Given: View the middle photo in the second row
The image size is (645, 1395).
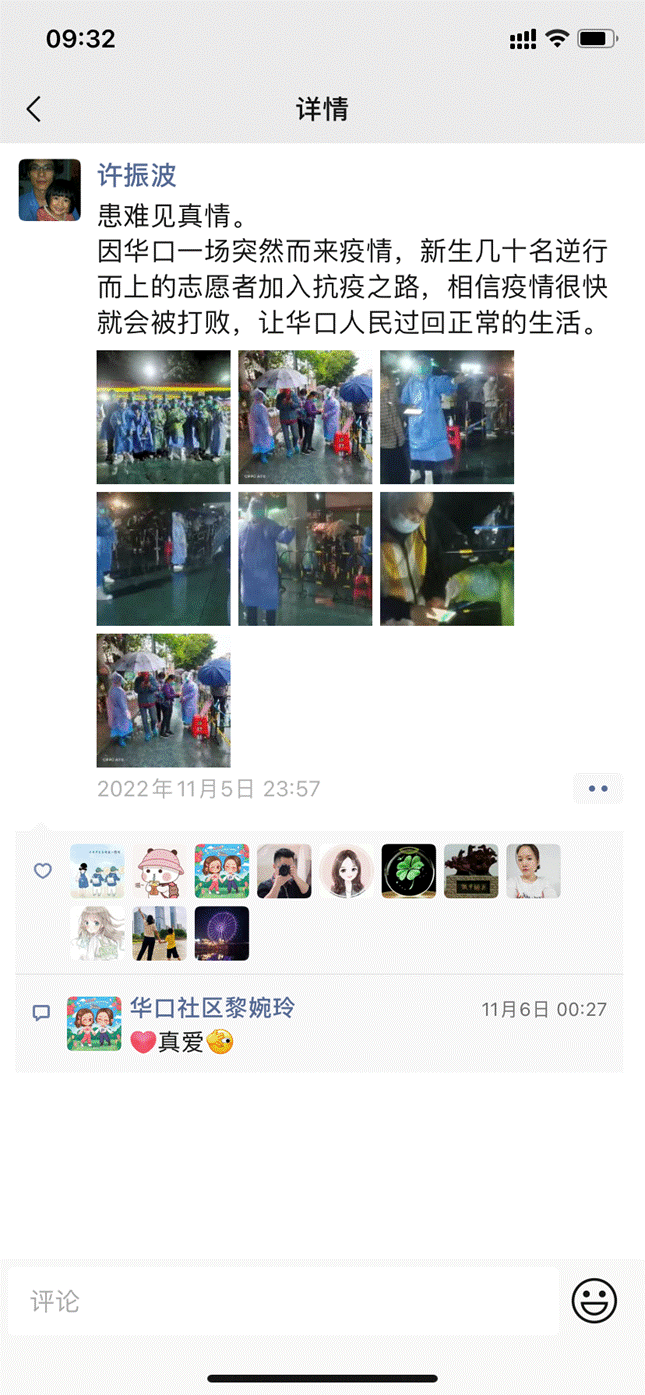Looking at the screenshot, I should coord(305,559).
